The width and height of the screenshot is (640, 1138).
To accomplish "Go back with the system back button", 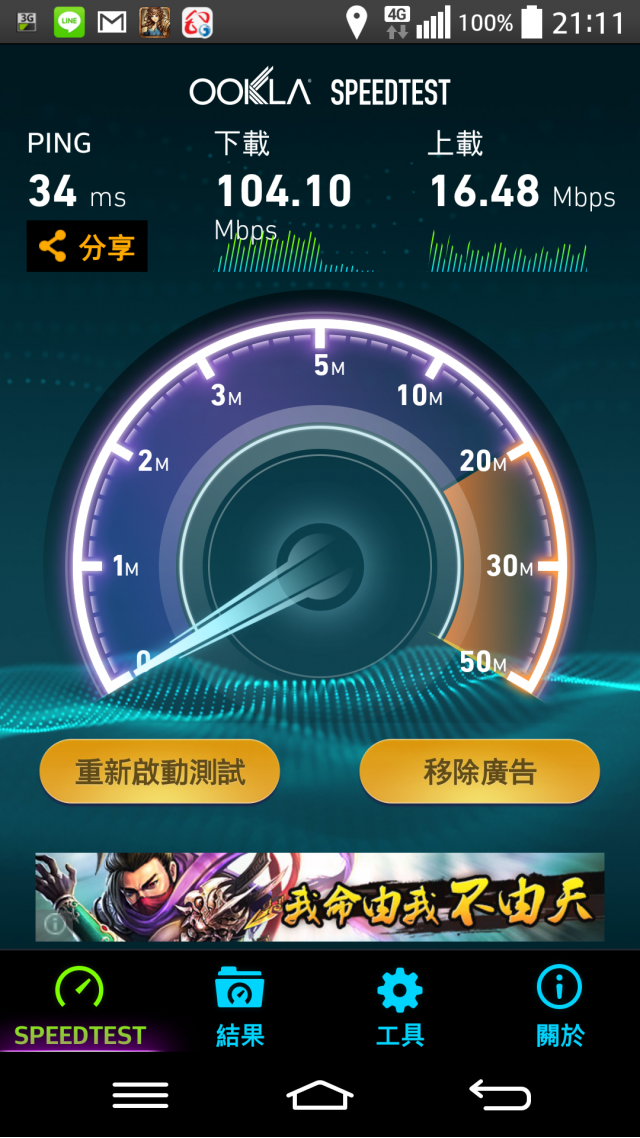I will pyautogui.click(x=500, y=1096).
